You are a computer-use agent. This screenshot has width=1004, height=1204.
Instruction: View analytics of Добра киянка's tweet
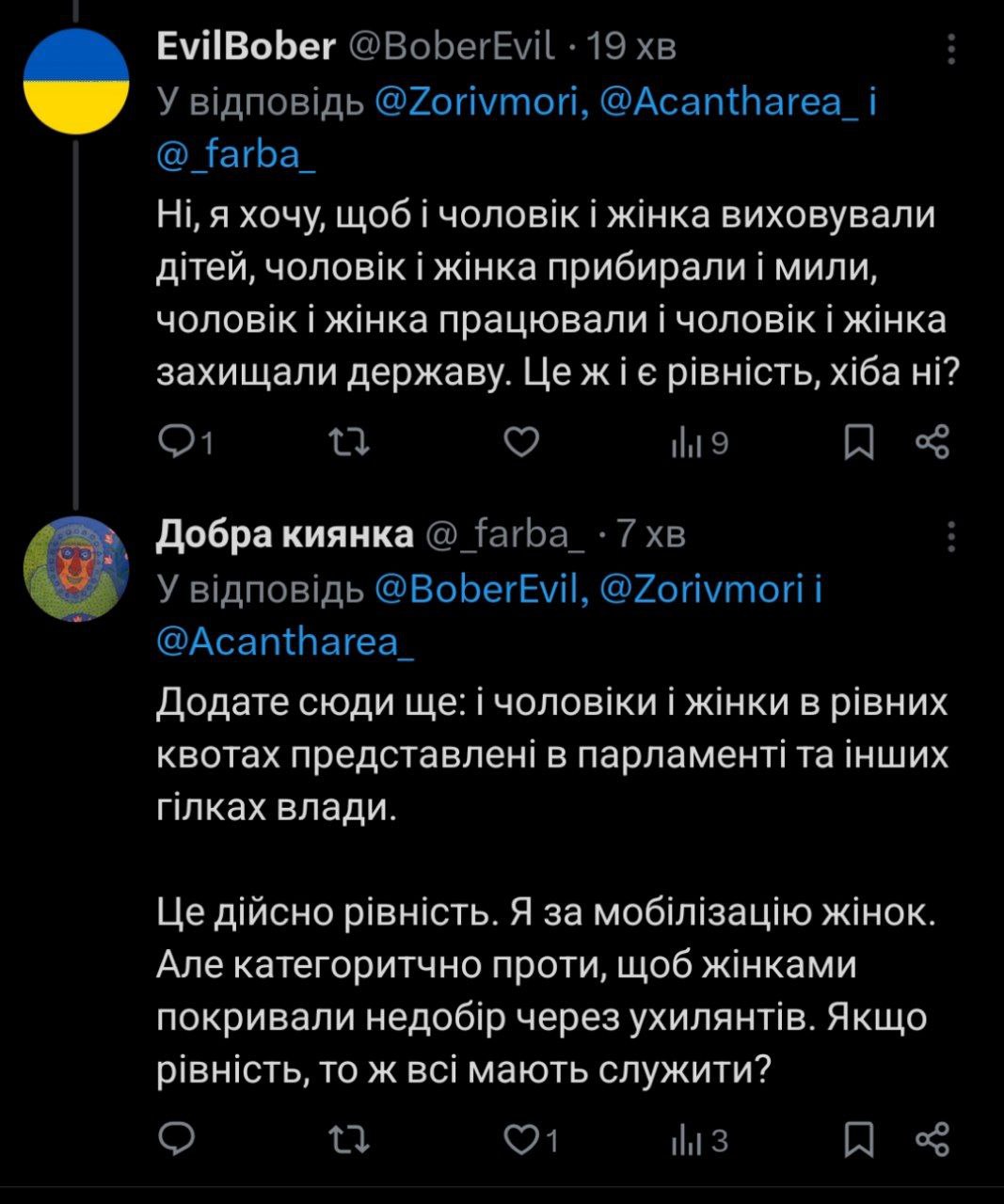click(x=699, y=1141)
